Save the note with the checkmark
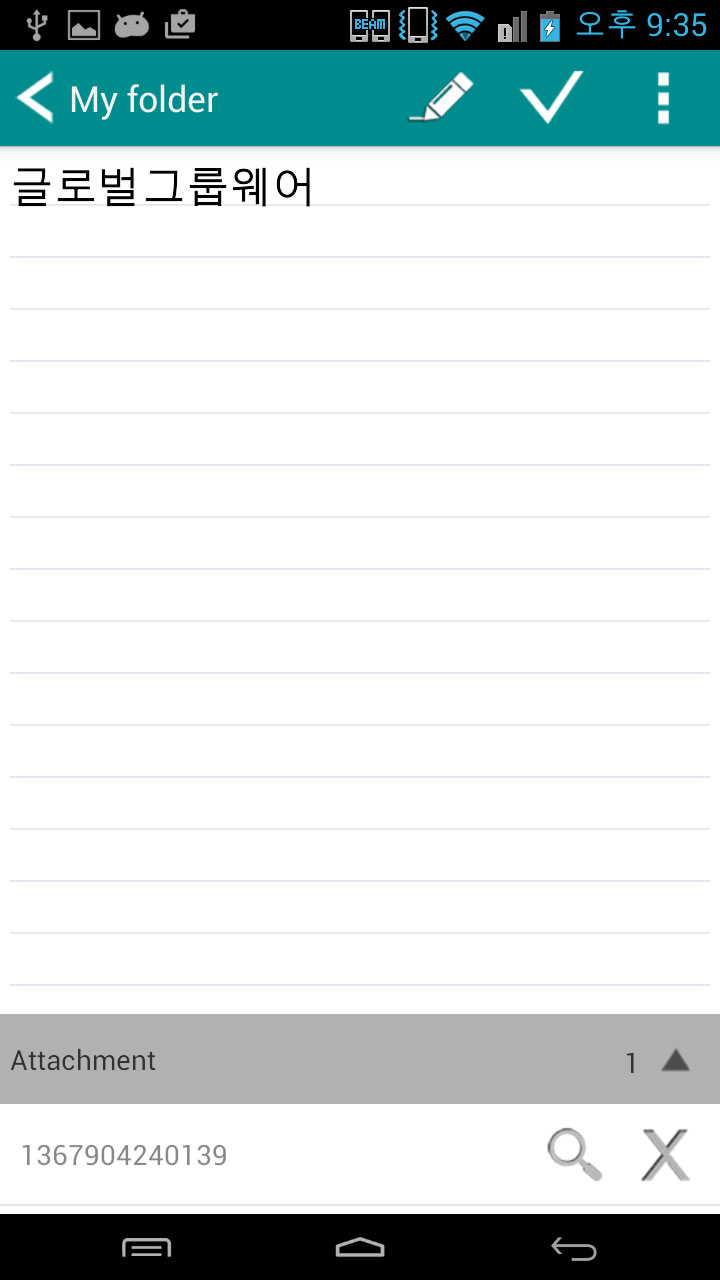 coord(551,98)
